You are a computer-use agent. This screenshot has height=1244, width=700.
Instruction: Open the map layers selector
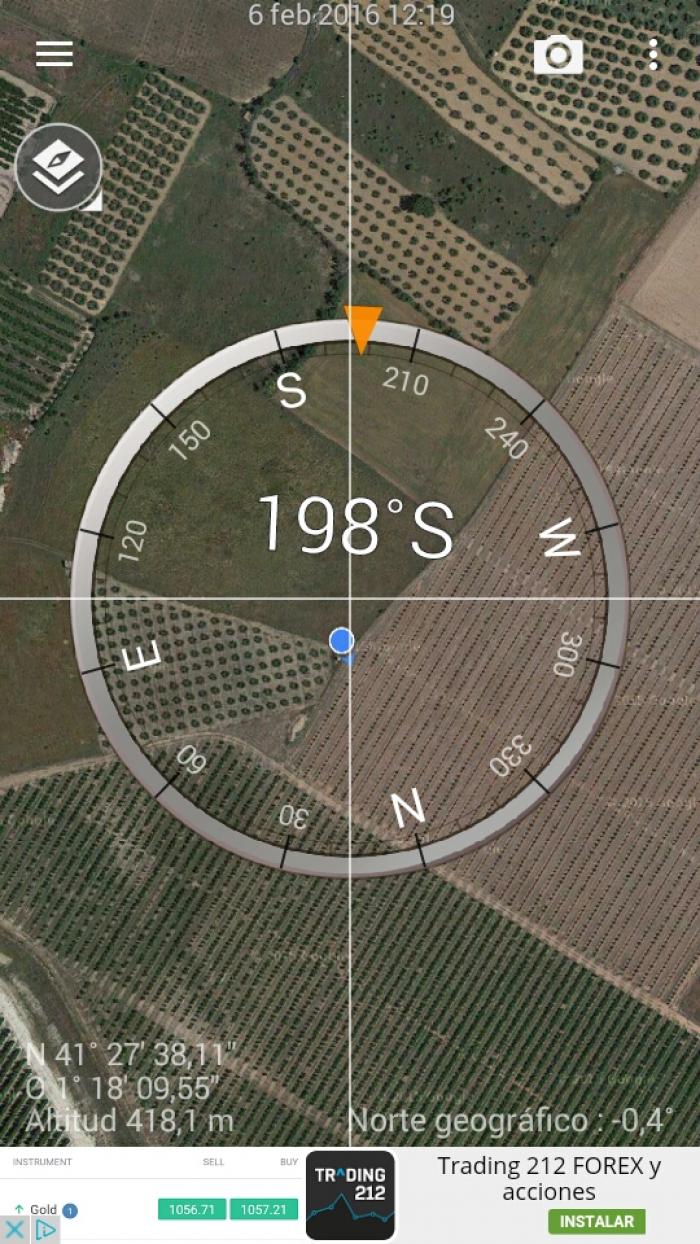pos(59,167)
